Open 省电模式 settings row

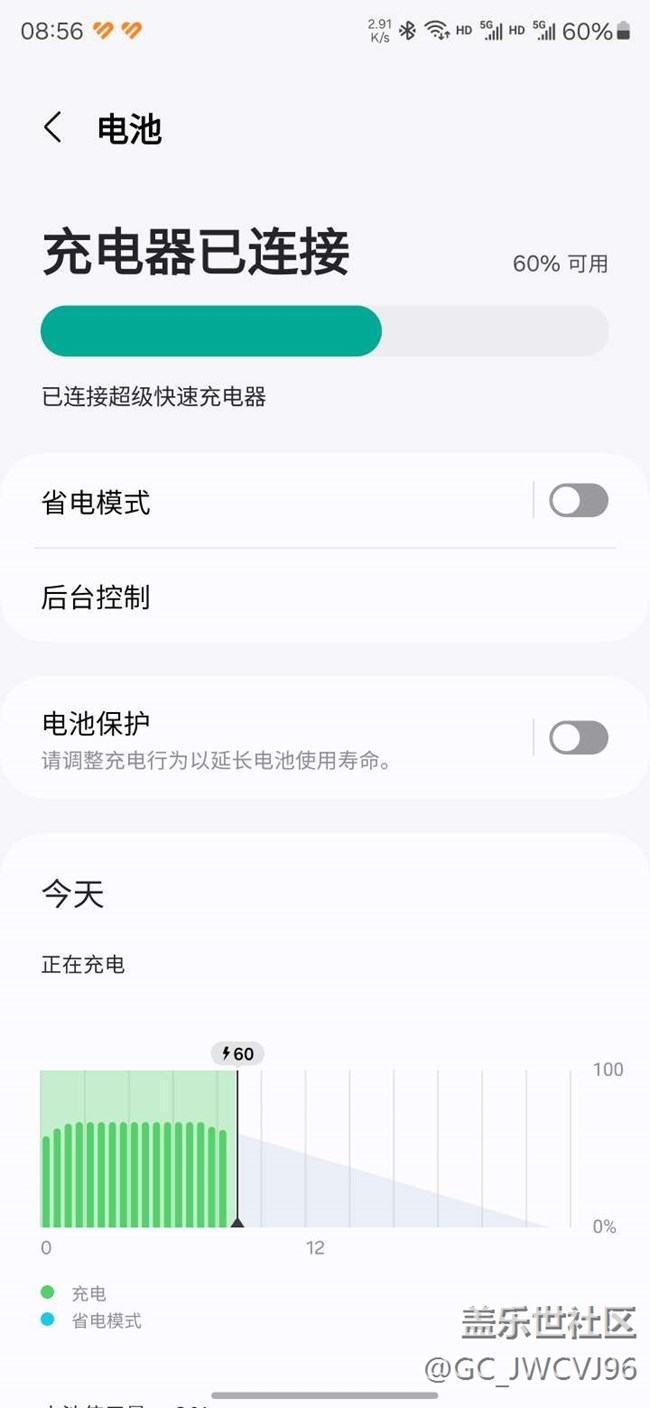click(x=270, y=501)
